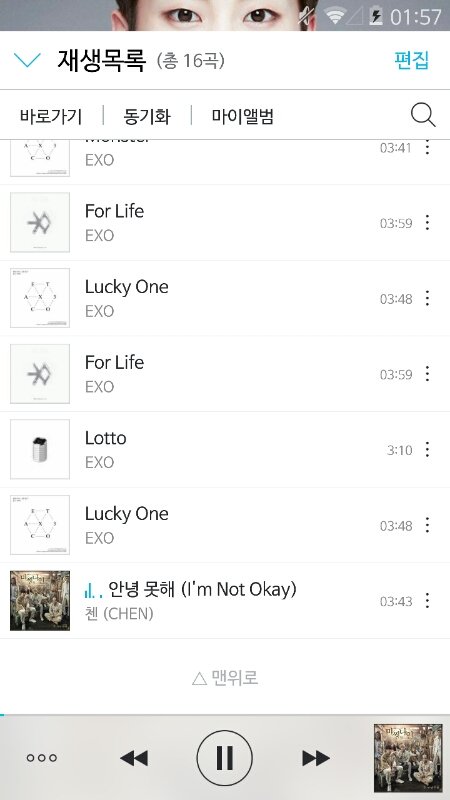The height and width of the screenshot is (800, 450).
Task: Search the playlist with the magnifier
Action: click(x=423, y=115)
